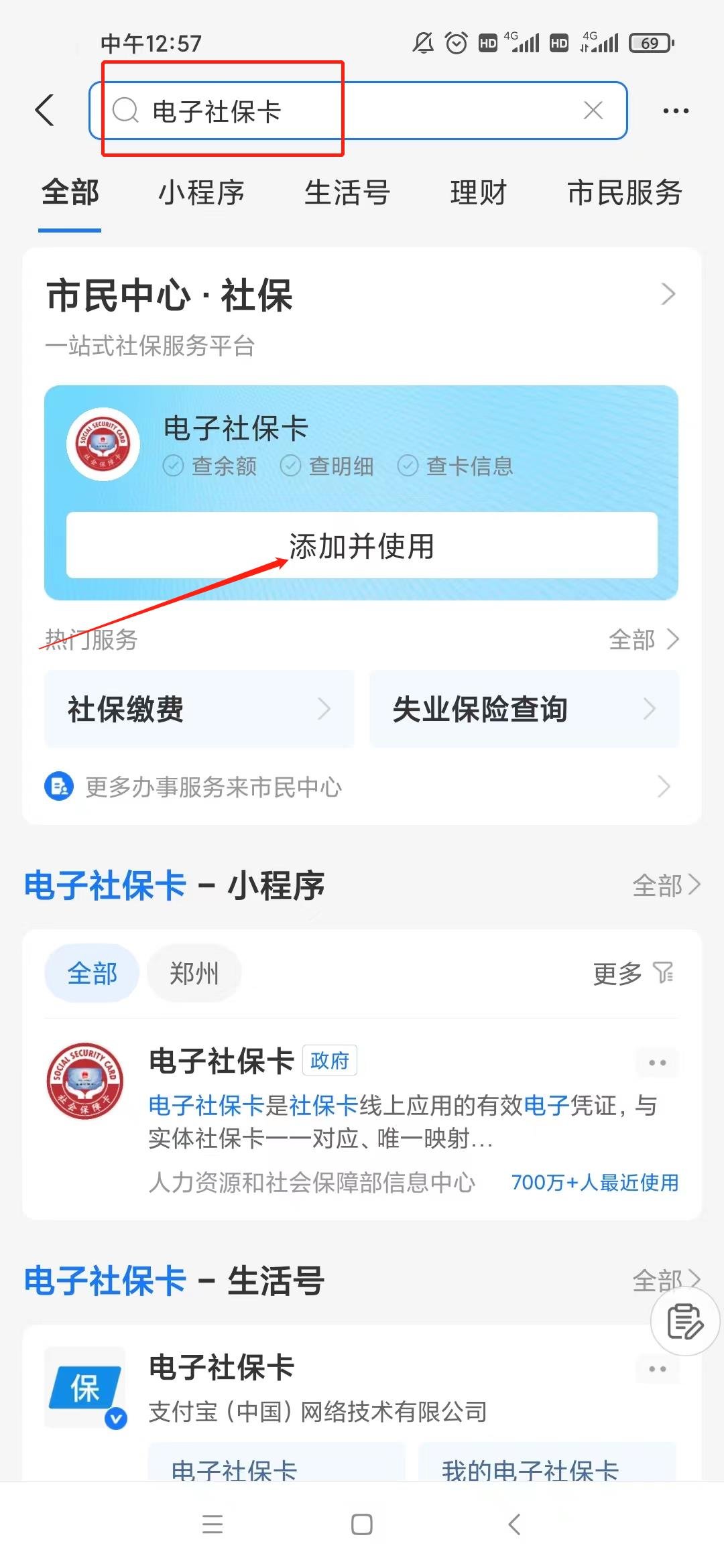This screenshot has height=1568, width=724.
Task: Switch to the 生活号 tab
Action: (x=347, y=193)
